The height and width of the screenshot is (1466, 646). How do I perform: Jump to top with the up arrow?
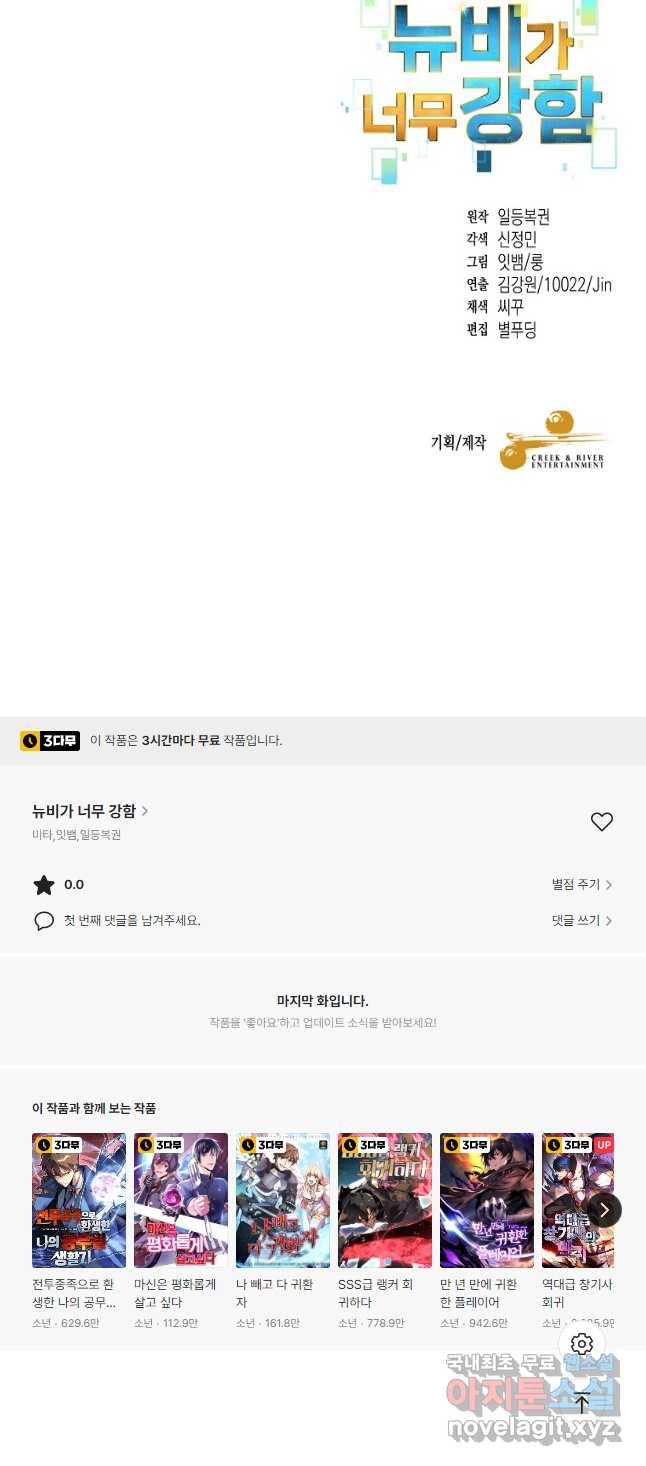[x=582, y=1403]
